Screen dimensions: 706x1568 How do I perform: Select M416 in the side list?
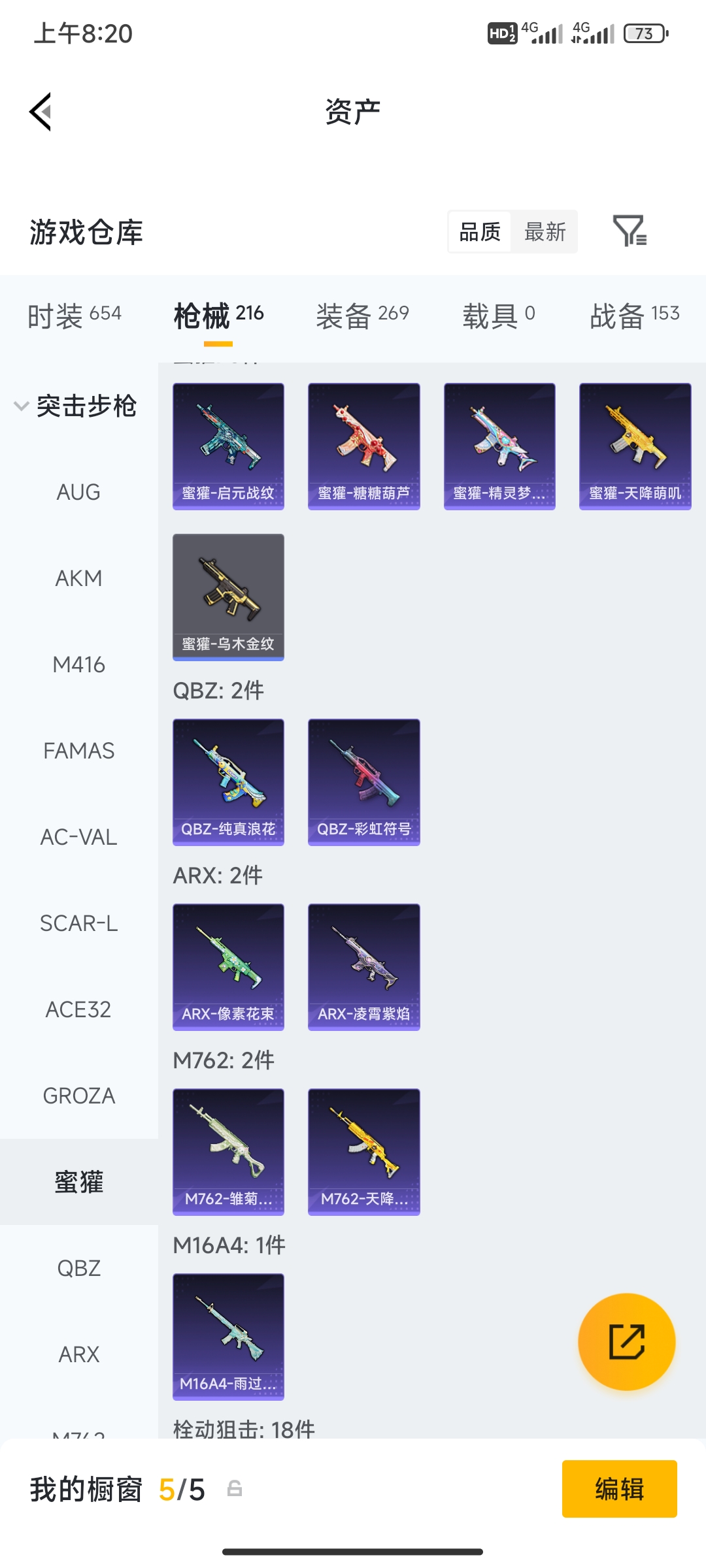point(79,664)
